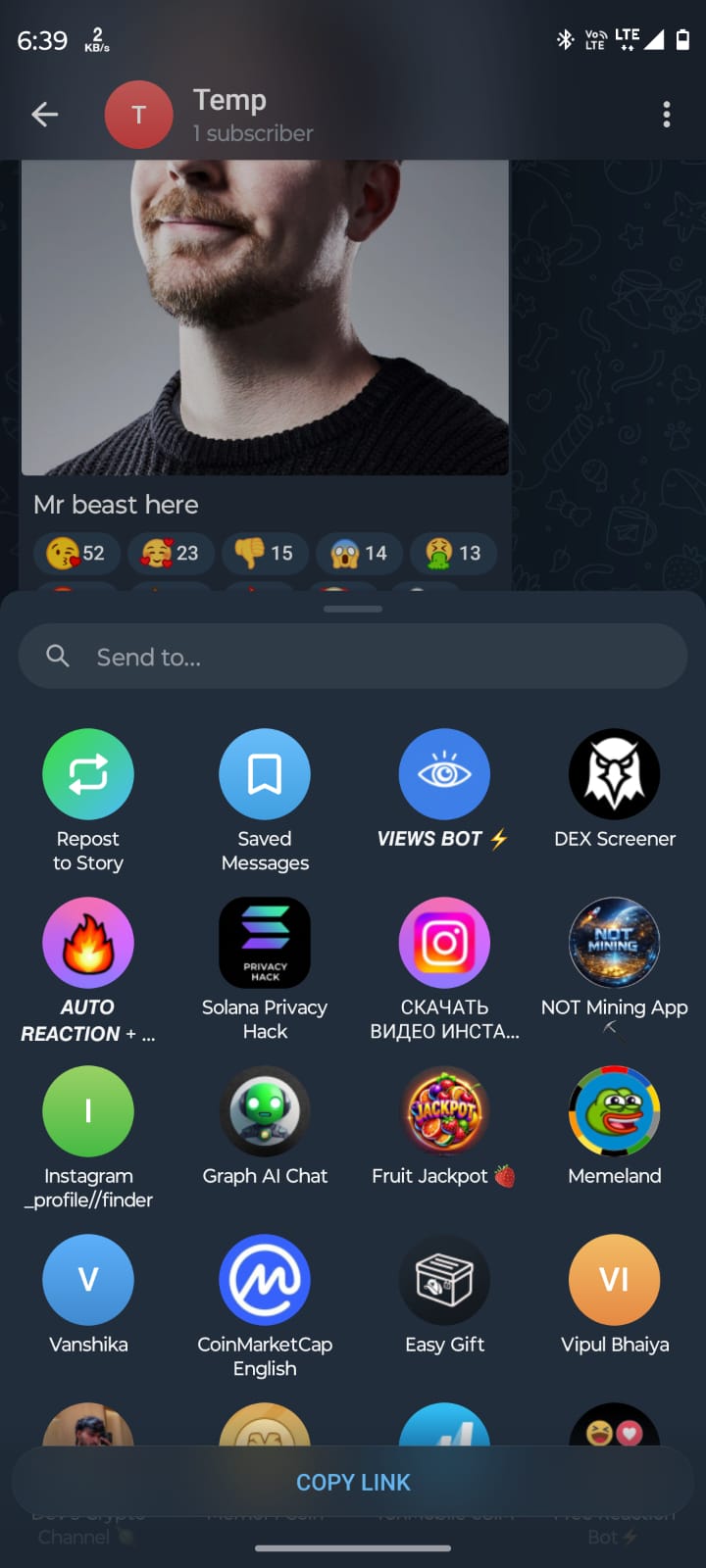Select Instagram_profile//finder chat

pos(88,1111)
